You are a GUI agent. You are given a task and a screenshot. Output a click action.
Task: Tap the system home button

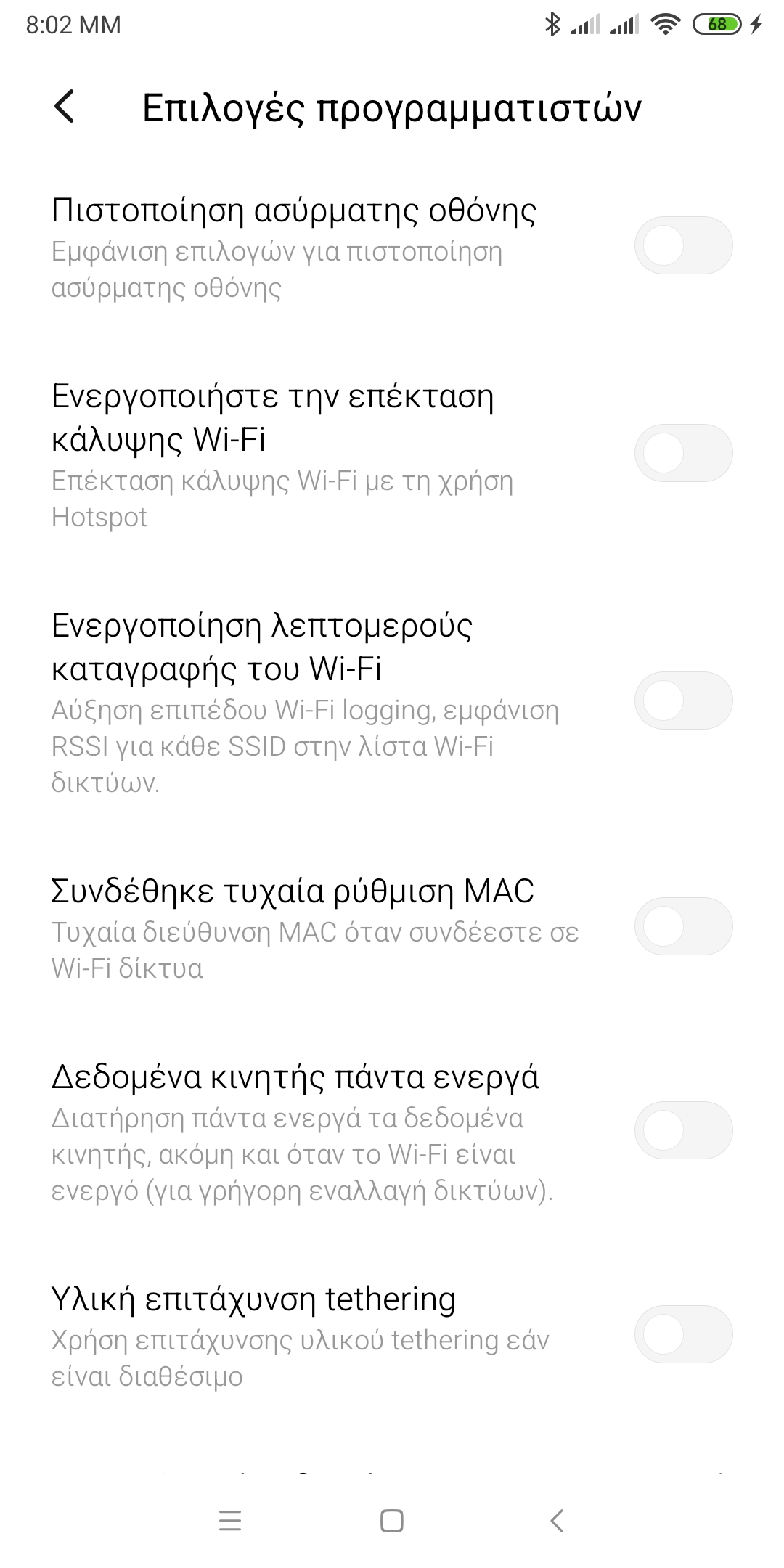[x=392, y=1521]
